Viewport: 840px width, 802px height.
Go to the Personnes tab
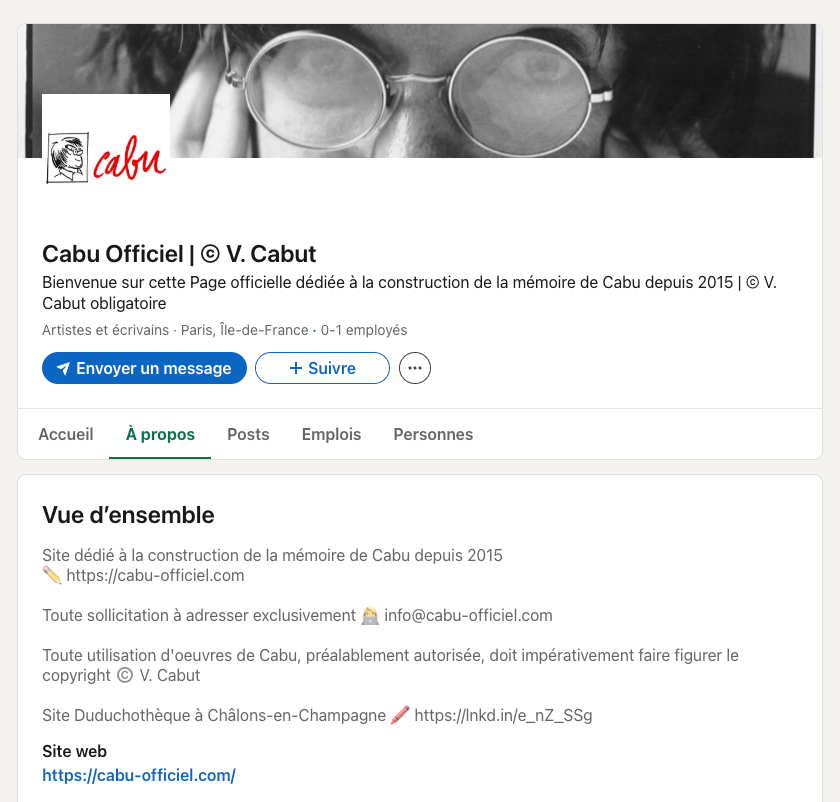433,434
